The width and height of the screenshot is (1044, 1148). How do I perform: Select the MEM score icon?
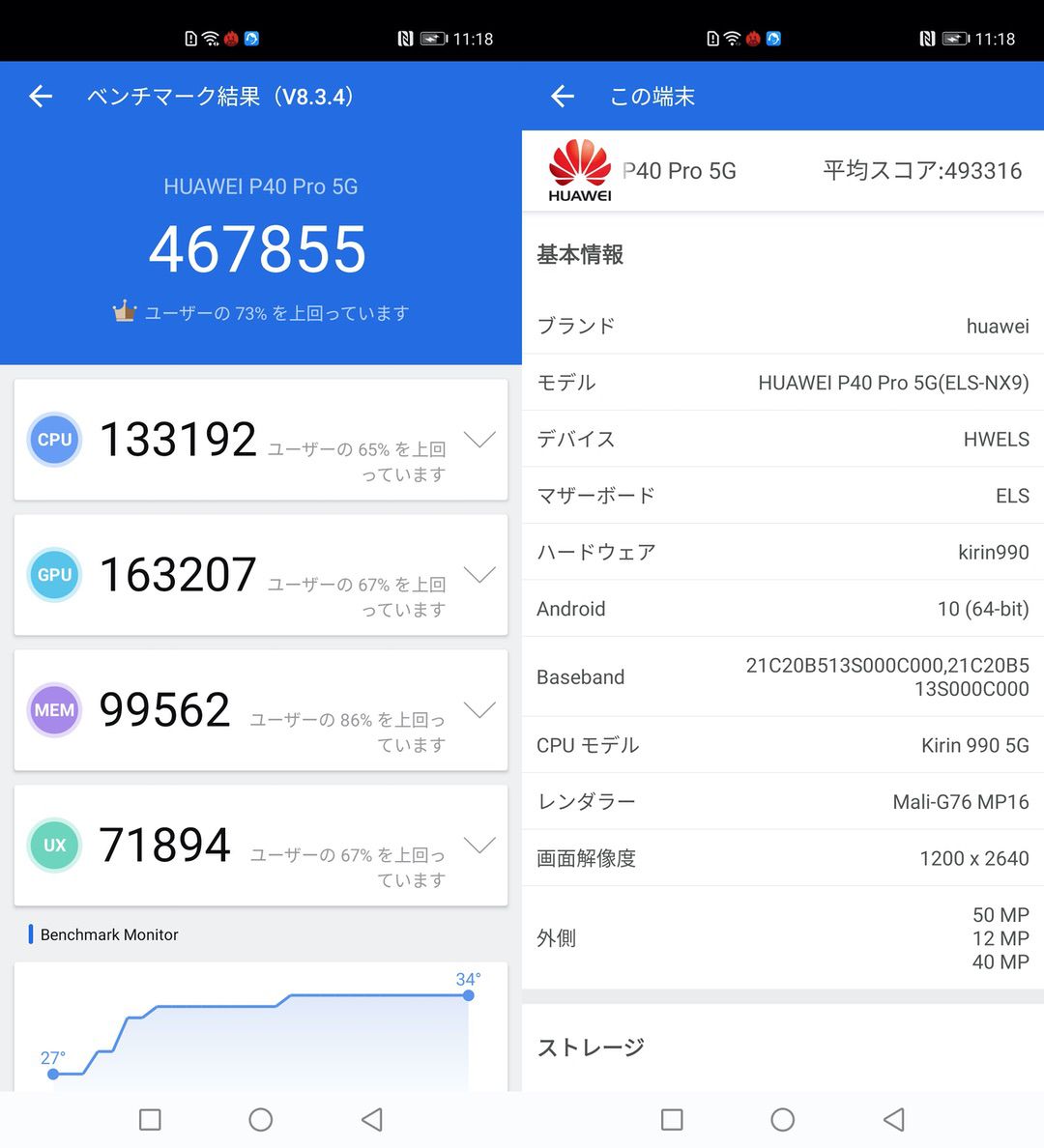[54, 710]
